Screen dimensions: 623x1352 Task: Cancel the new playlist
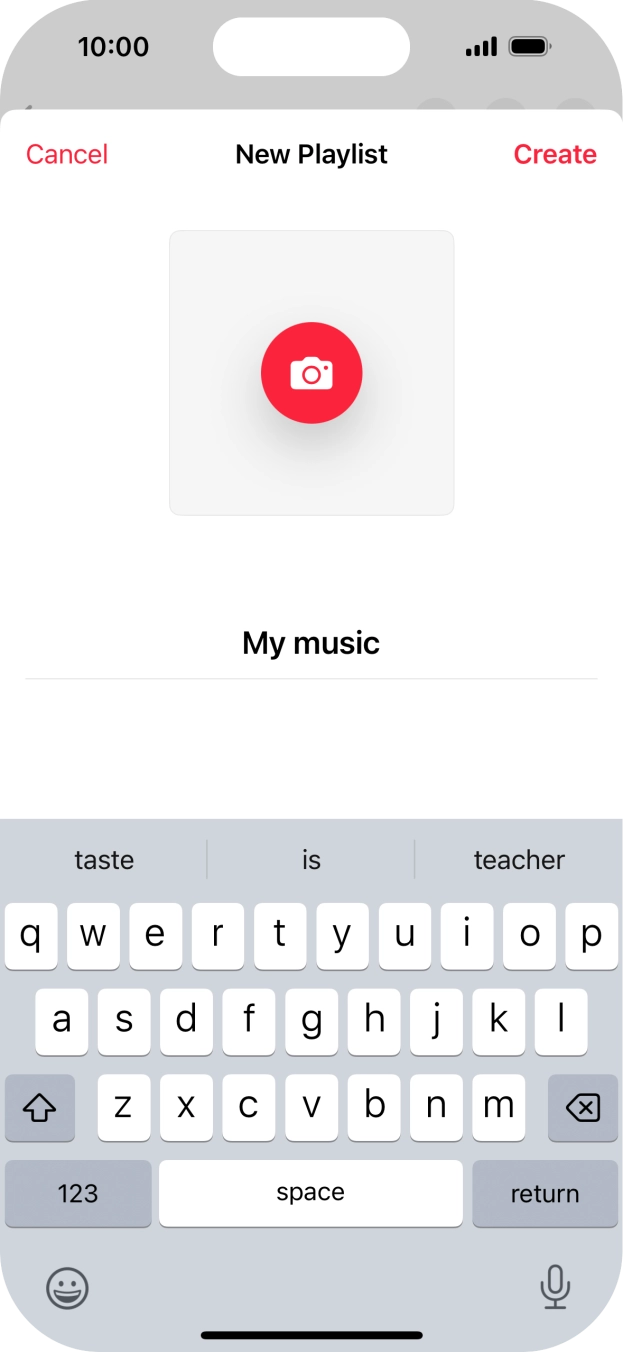(67, 154)
